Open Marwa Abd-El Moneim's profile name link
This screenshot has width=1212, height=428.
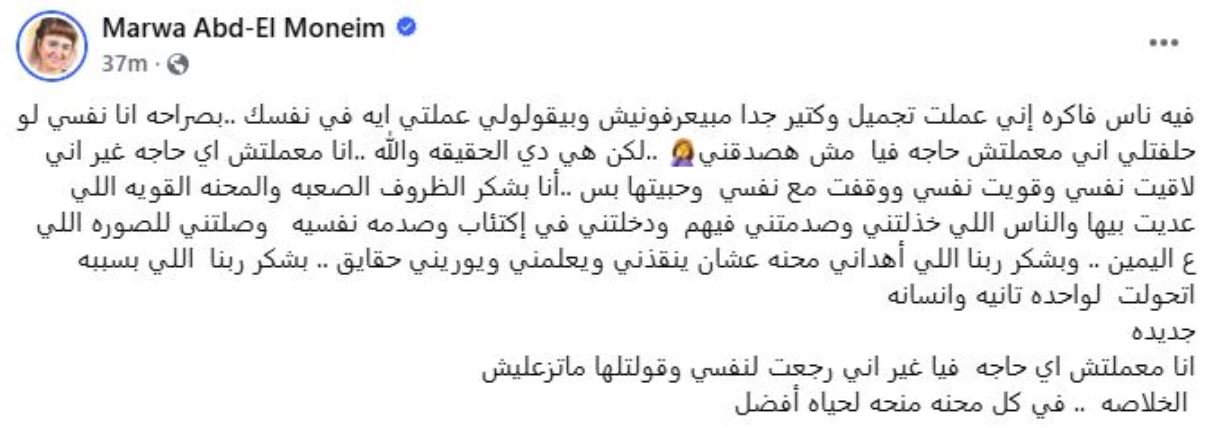click(x=244, y=30)
